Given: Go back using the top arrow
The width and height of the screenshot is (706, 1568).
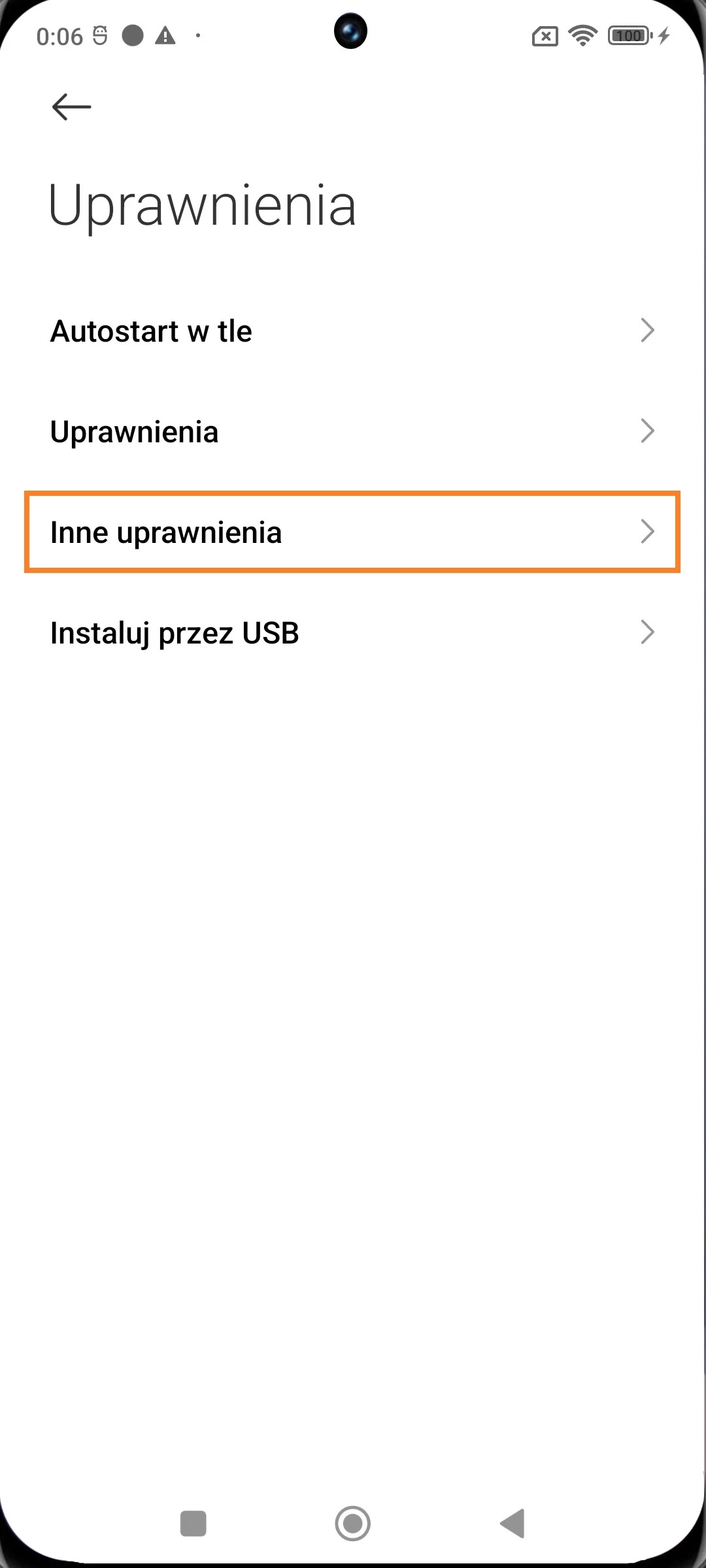Looking at the screenshot, I should [71, 107].
